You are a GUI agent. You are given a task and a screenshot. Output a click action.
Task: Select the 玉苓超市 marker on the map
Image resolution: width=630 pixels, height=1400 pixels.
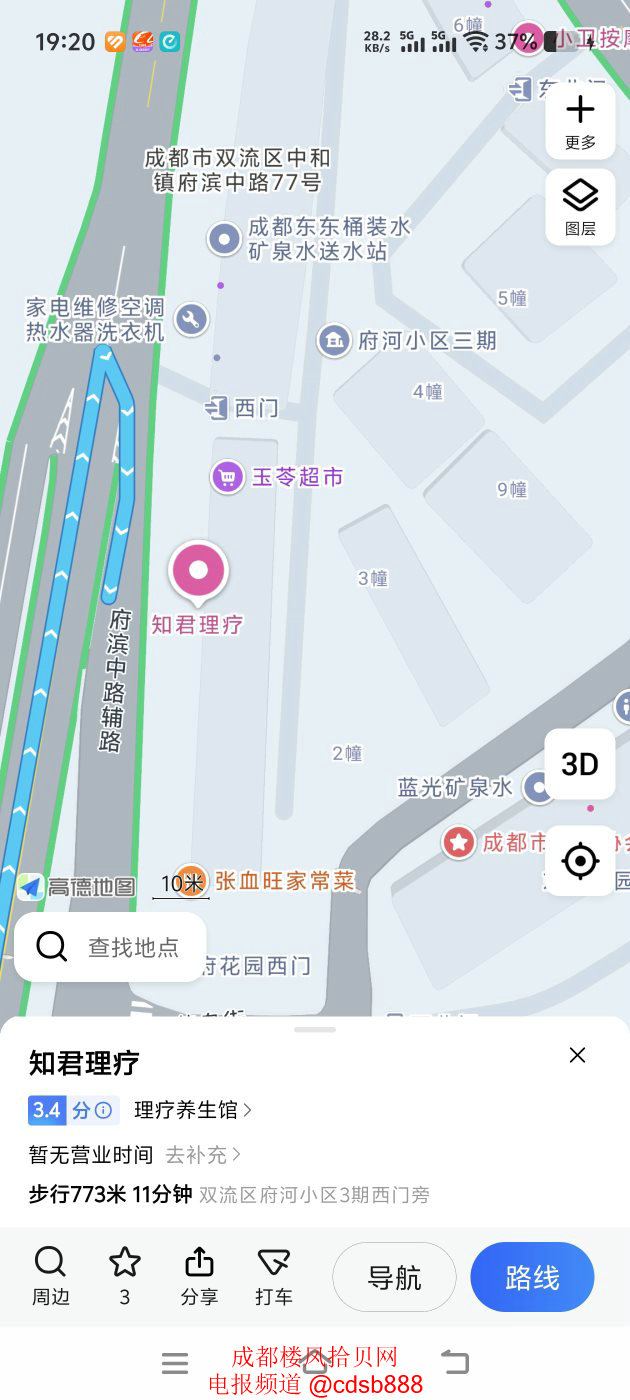tap(228, 477)
